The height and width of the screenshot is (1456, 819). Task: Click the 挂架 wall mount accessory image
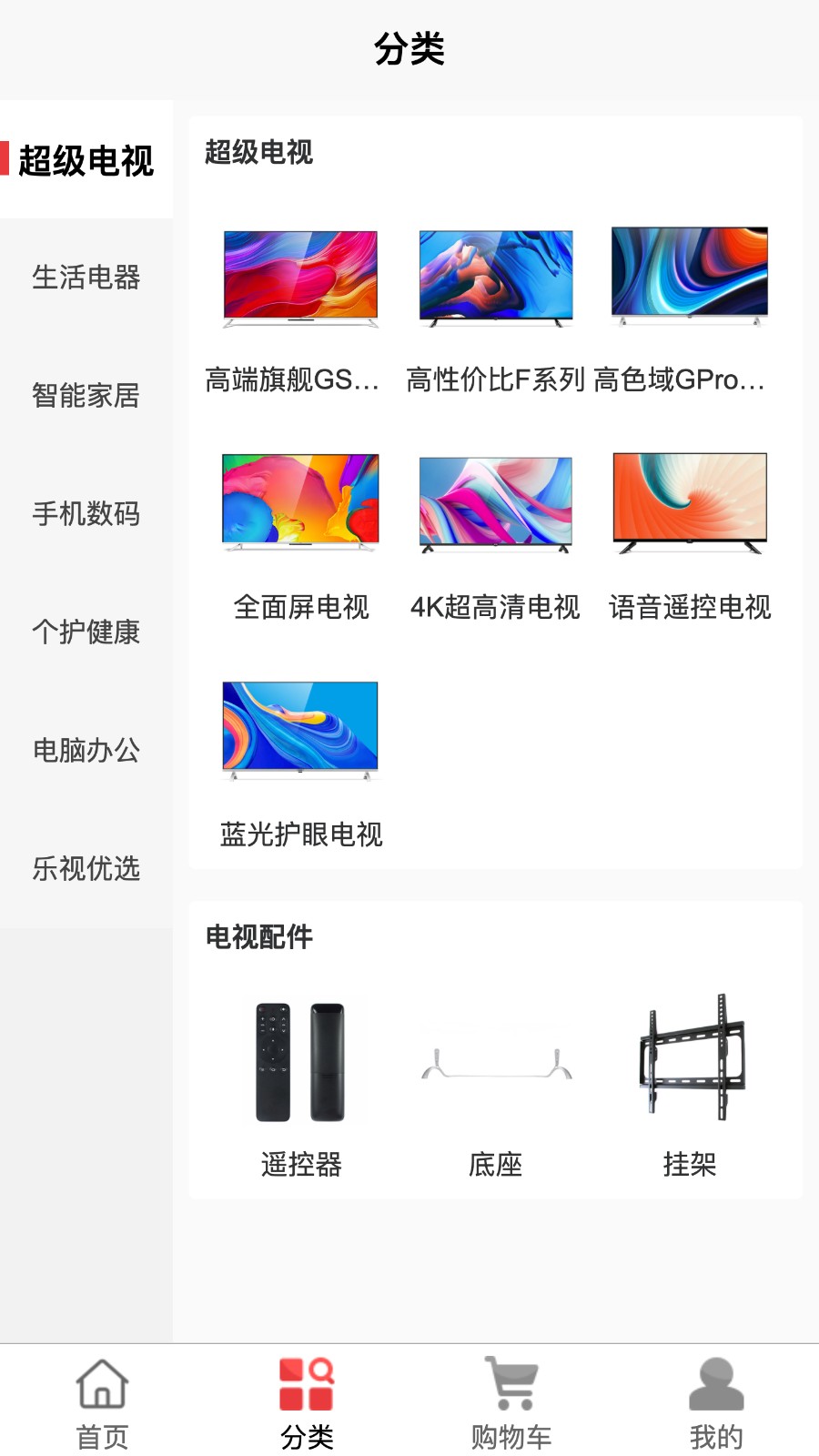point(689,1056)
